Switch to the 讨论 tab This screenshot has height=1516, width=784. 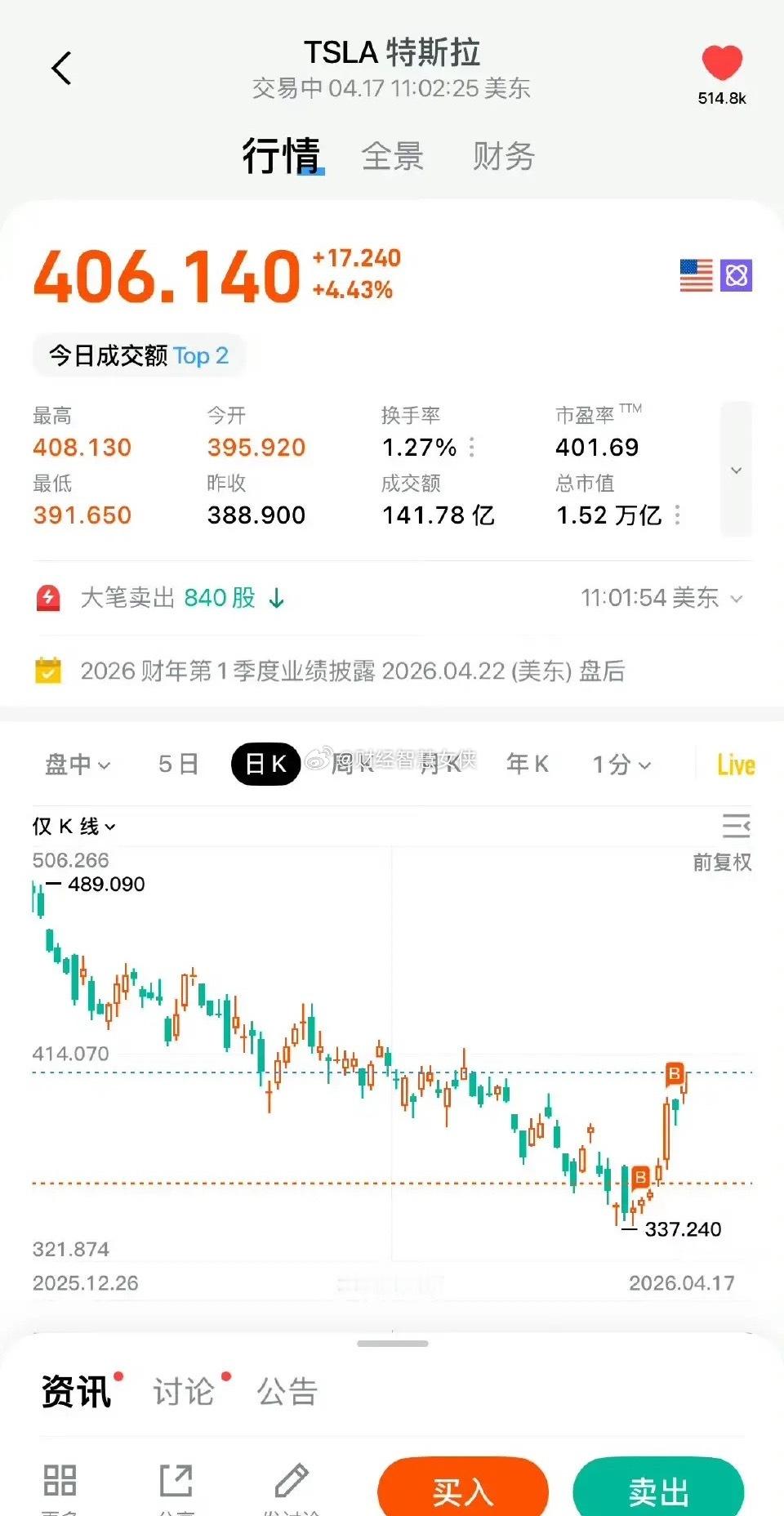(x=185, y=1391)
